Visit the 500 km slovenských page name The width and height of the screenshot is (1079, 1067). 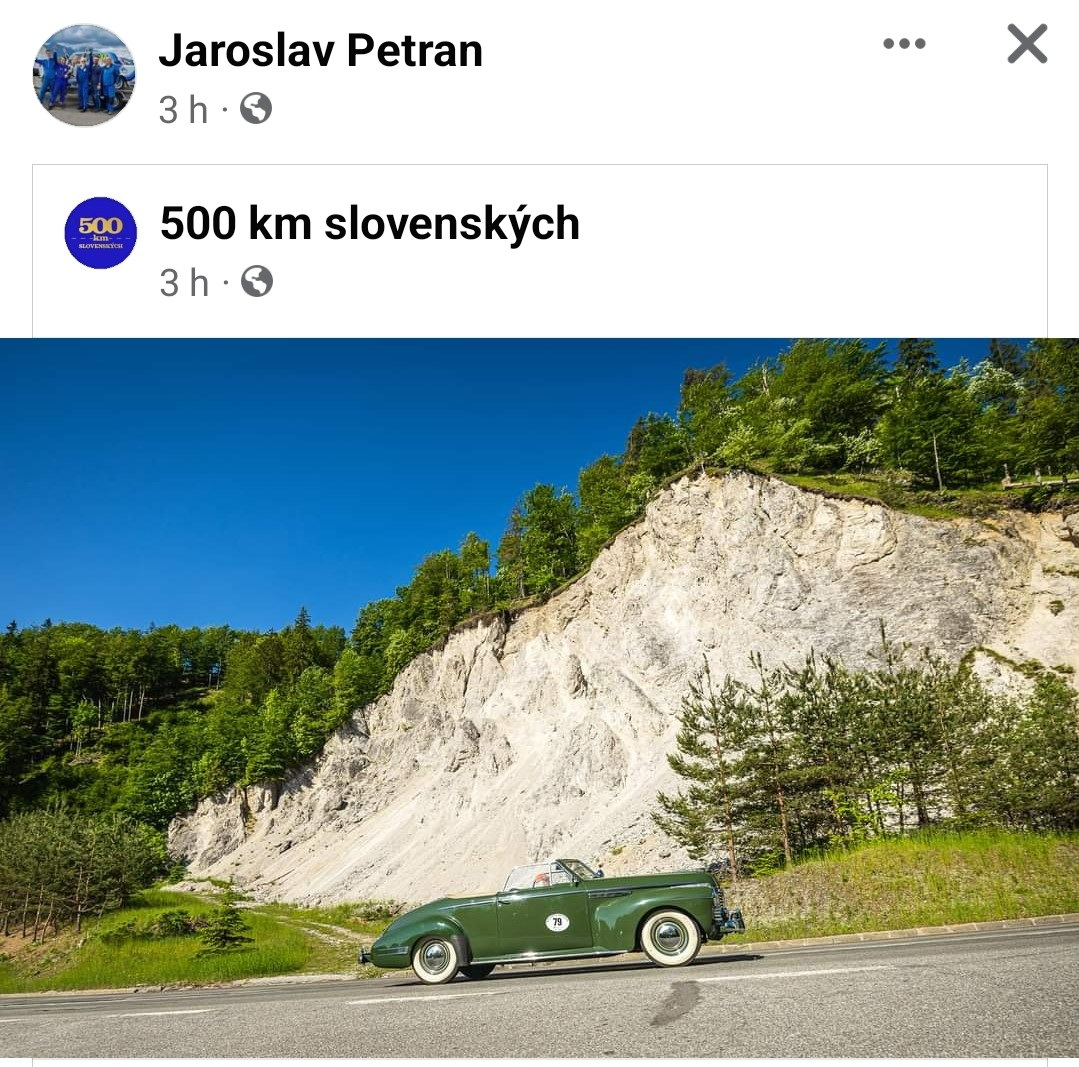369,223
